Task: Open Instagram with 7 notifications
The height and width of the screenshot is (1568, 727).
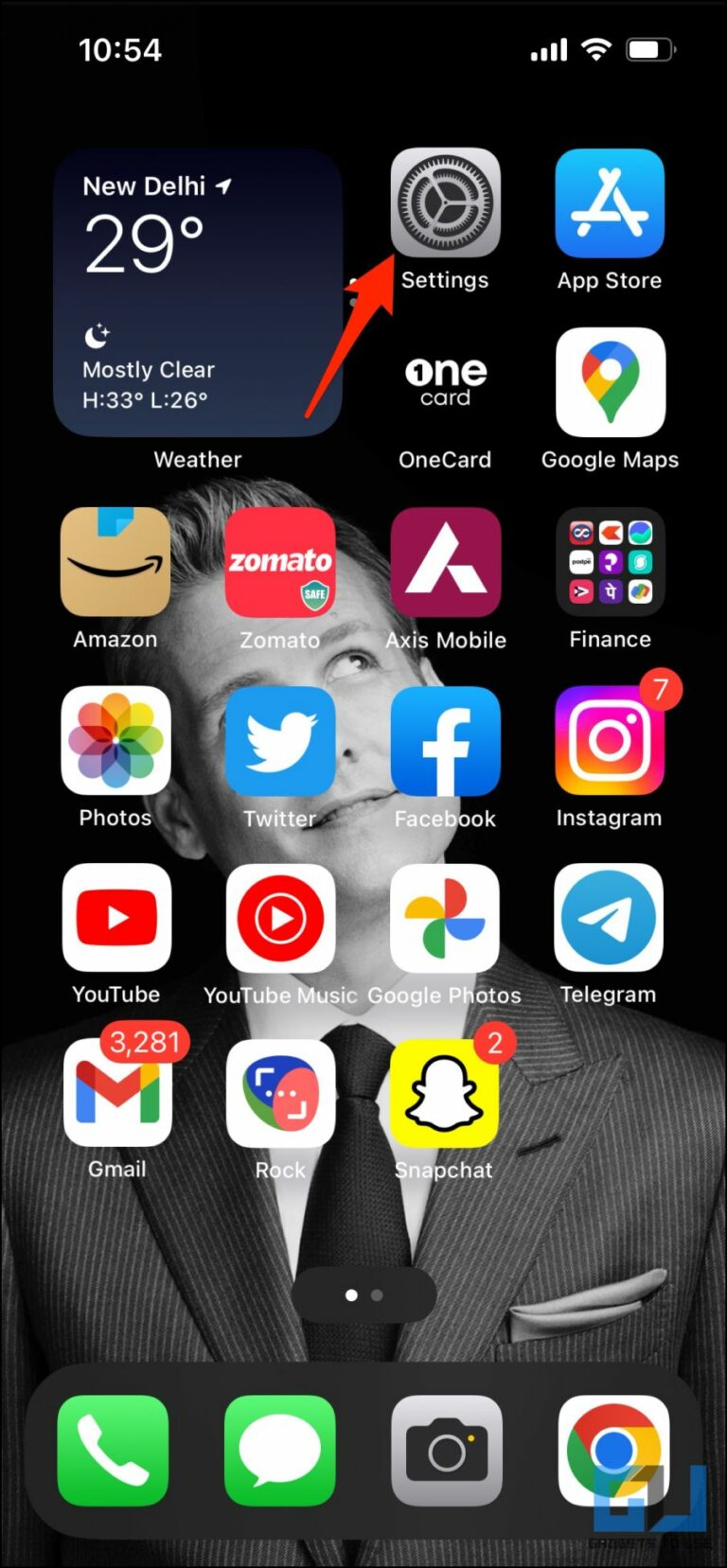Action: (610, 740)
